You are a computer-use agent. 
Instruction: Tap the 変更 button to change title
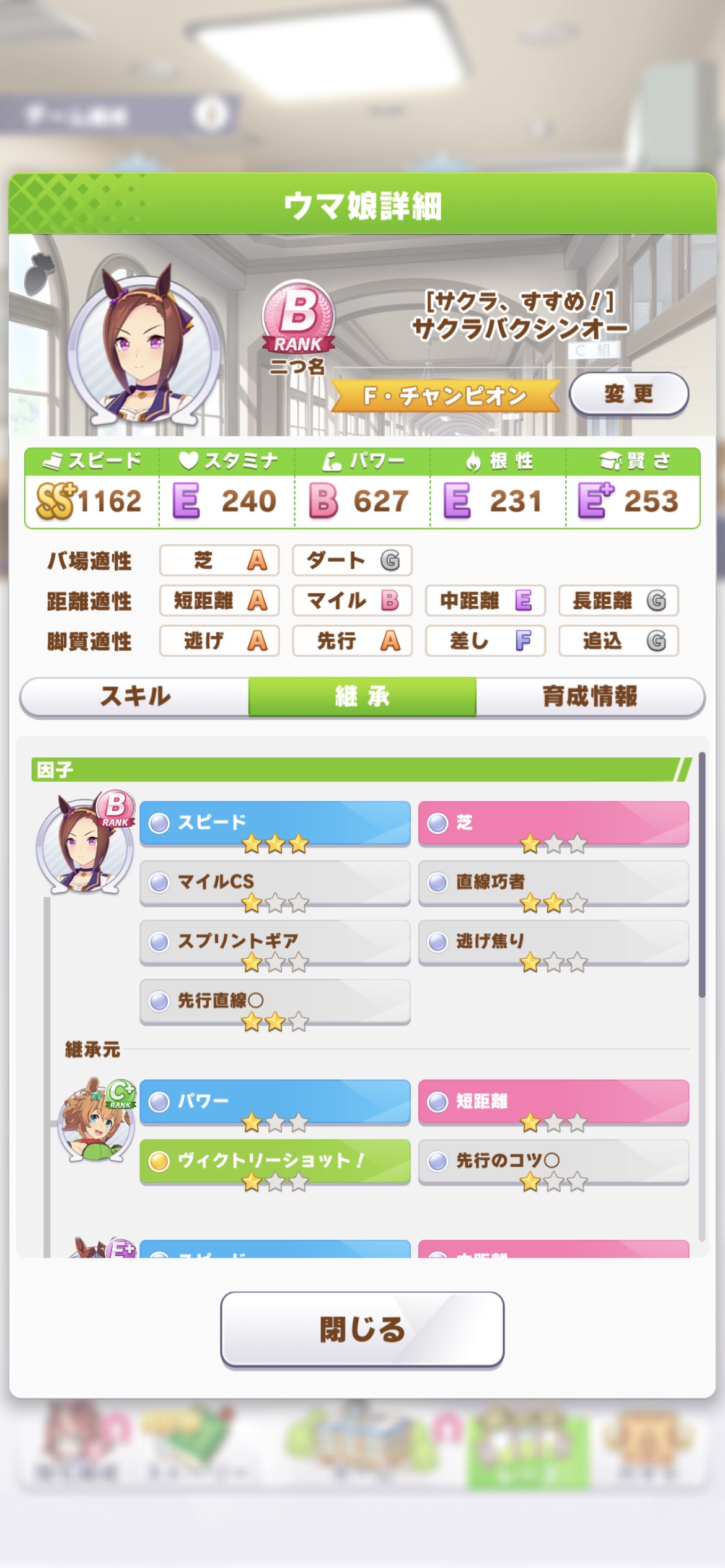click(628, 394)
